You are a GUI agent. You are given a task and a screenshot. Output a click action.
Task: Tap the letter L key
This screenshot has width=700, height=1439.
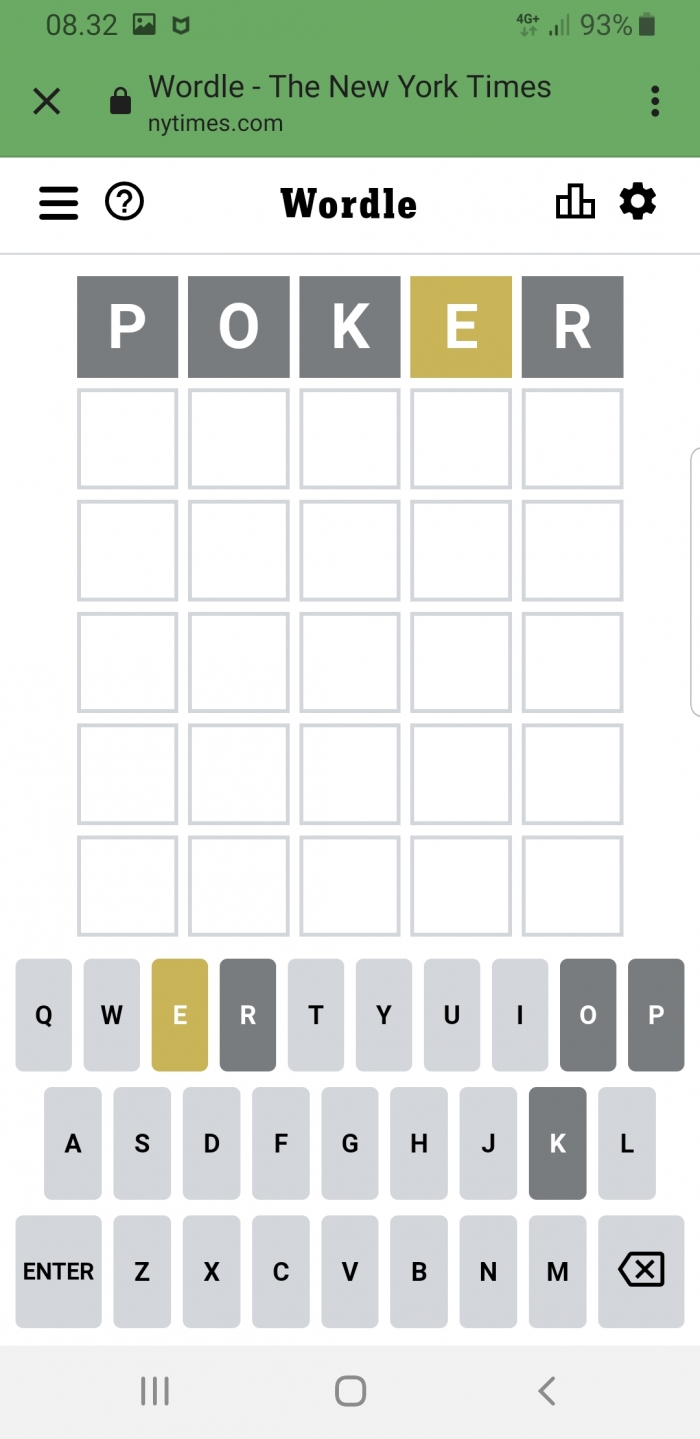pyautogui.click(x=627, y=1143)
